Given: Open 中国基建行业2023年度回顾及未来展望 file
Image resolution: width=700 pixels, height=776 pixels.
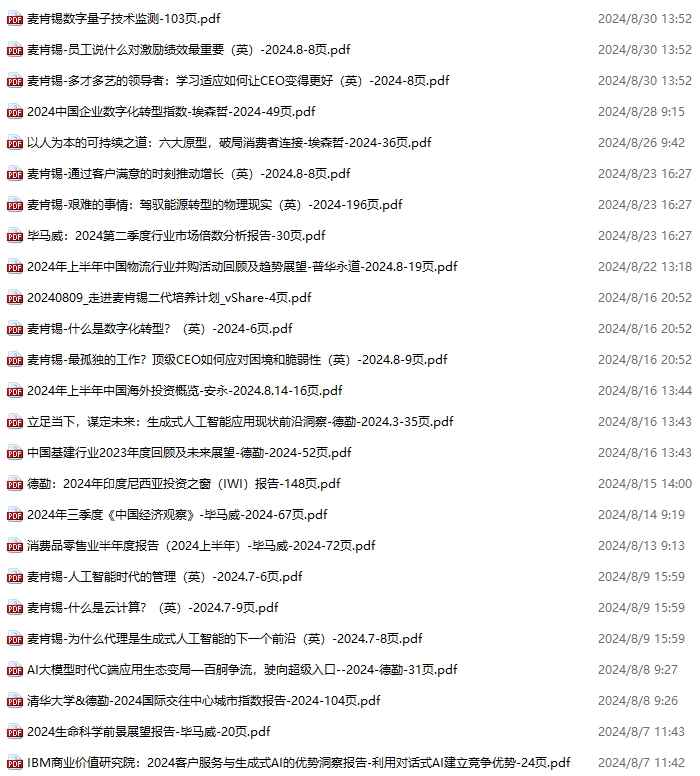Looking at the screenshot, I should click(189, 452).
